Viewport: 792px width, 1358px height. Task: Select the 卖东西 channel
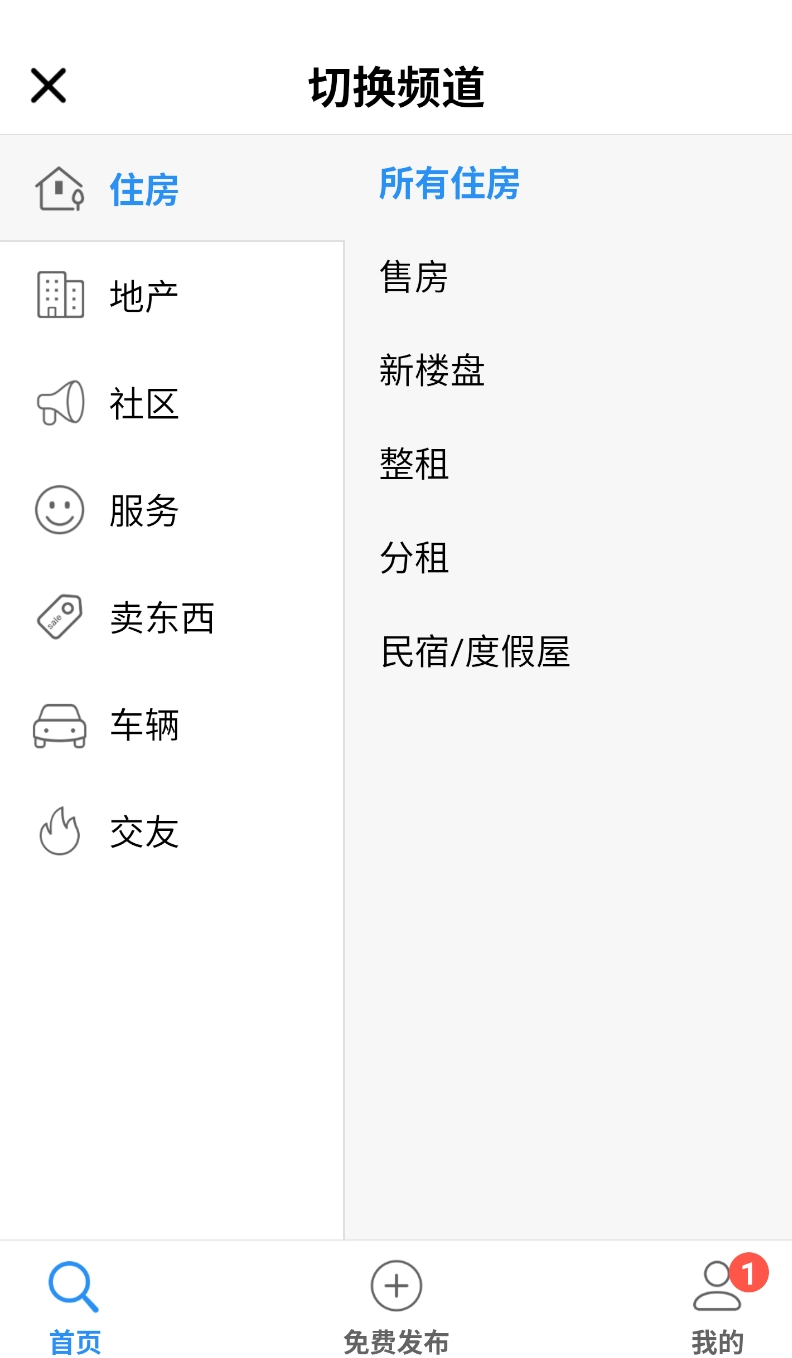[x=162, y=618]
